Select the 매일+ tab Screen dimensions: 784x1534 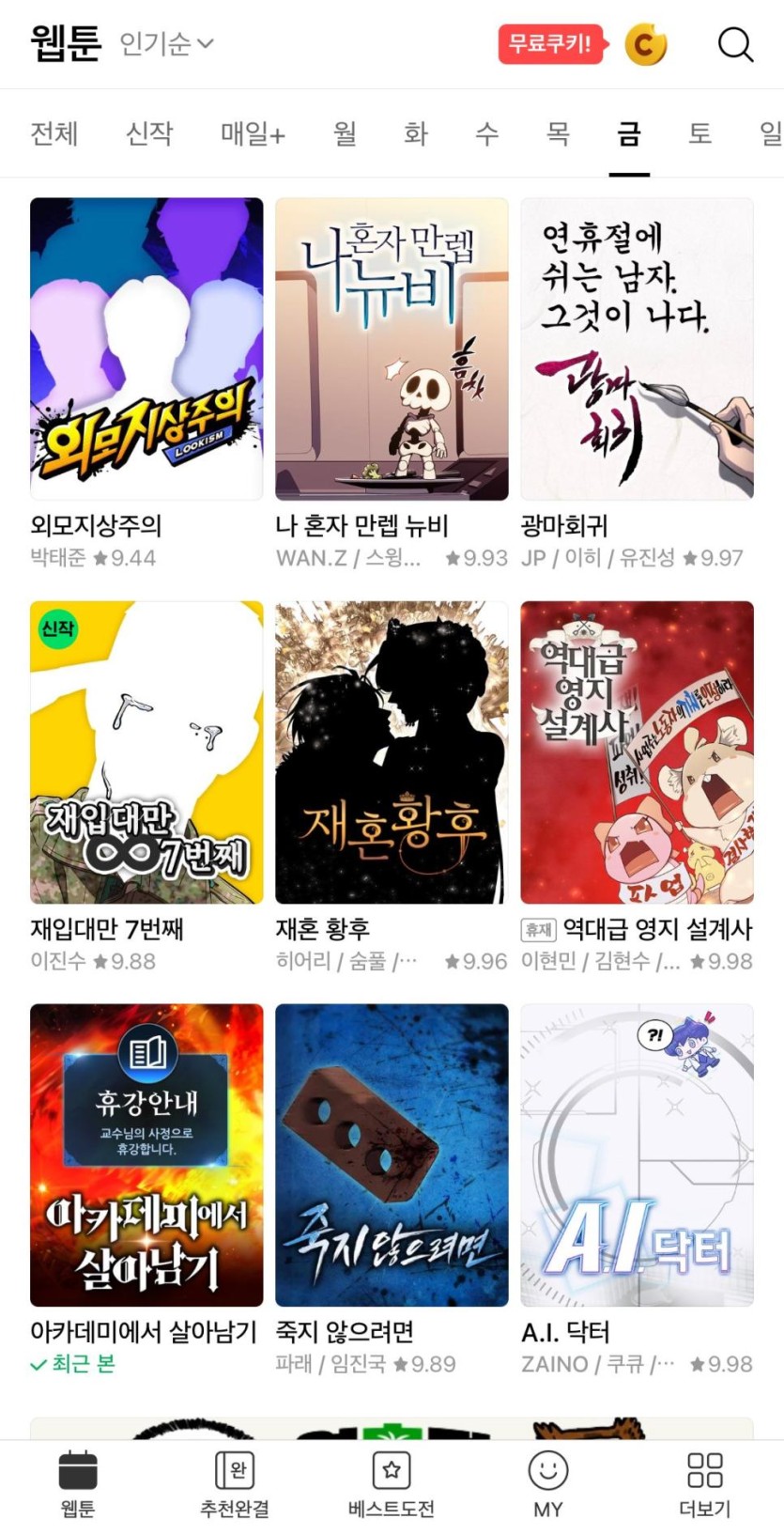pos(253,133)
